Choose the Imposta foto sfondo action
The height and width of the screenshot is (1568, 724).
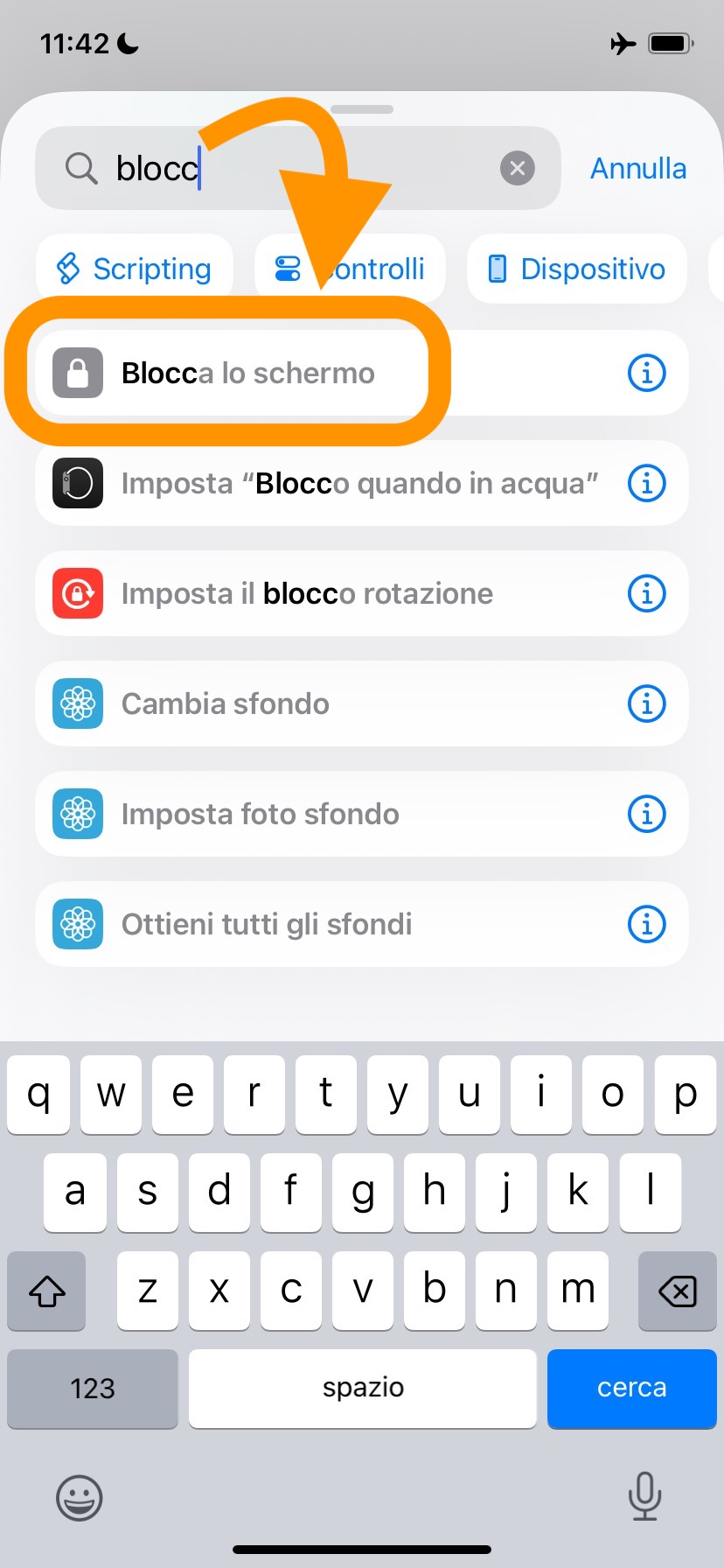(x=261, y=814)
